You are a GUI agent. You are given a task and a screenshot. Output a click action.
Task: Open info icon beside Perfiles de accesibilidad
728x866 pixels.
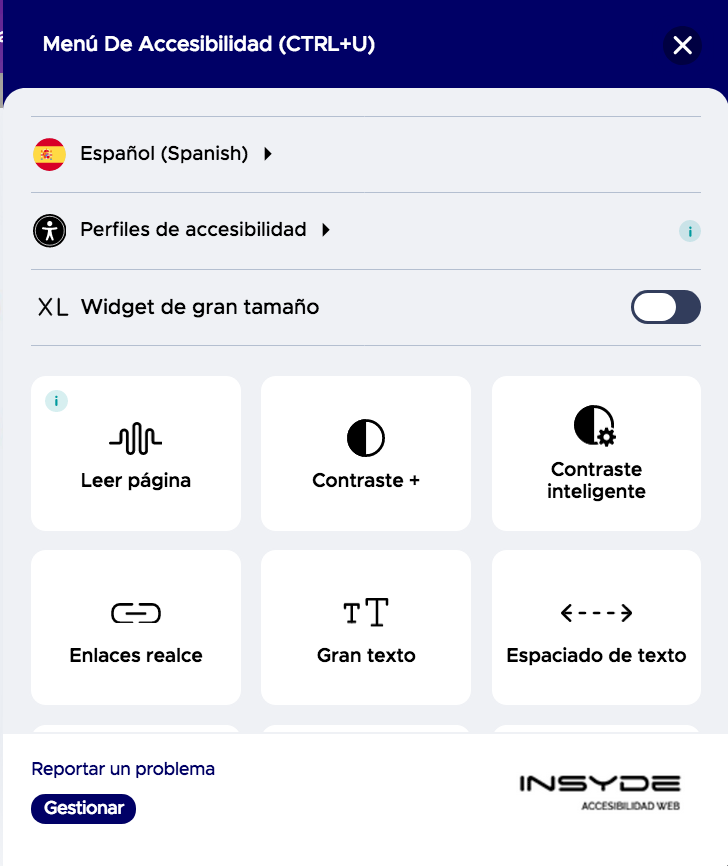689,231
